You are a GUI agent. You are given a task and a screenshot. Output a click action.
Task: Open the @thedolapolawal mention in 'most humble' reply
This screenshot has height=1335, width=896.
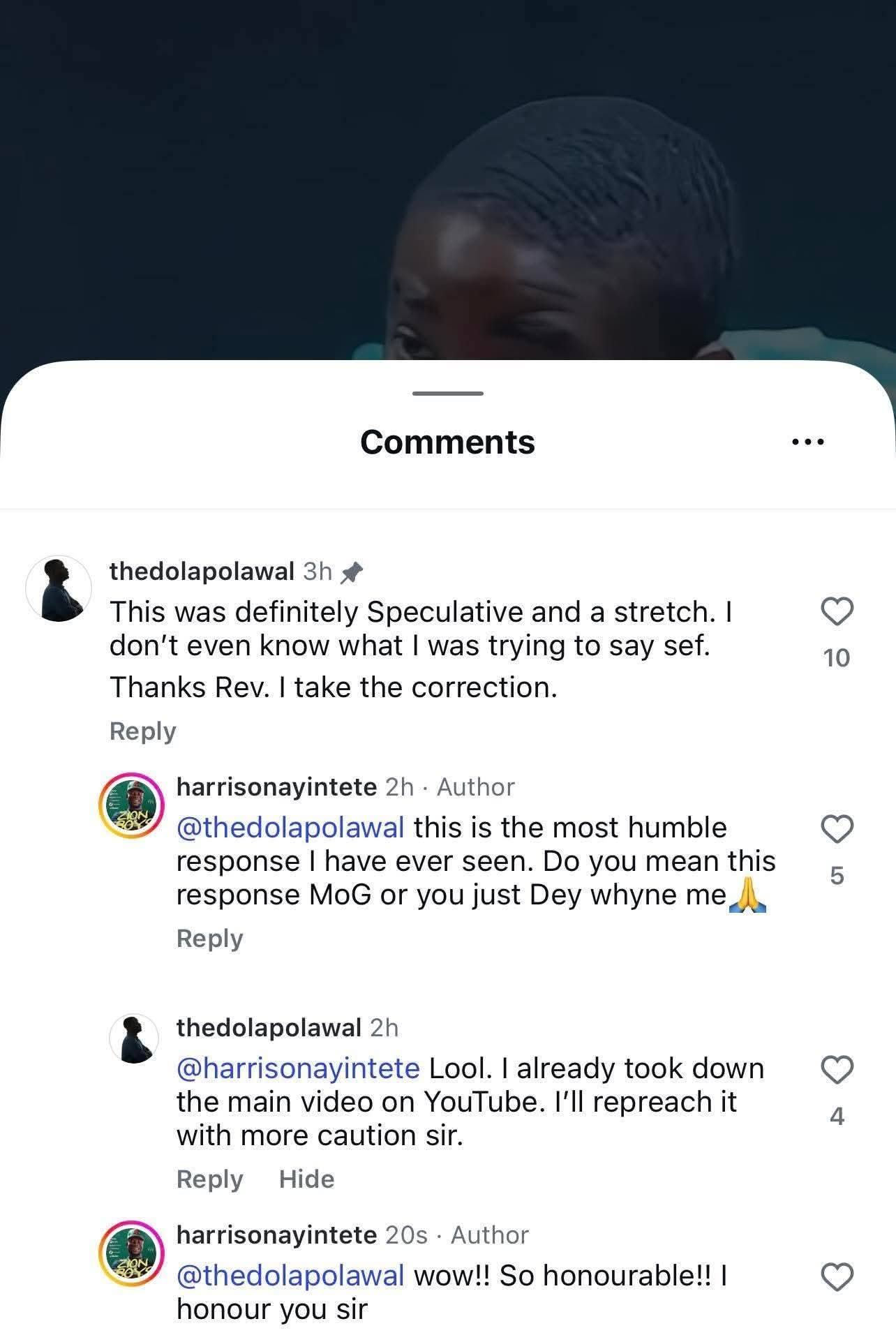(x=290, y=828)
